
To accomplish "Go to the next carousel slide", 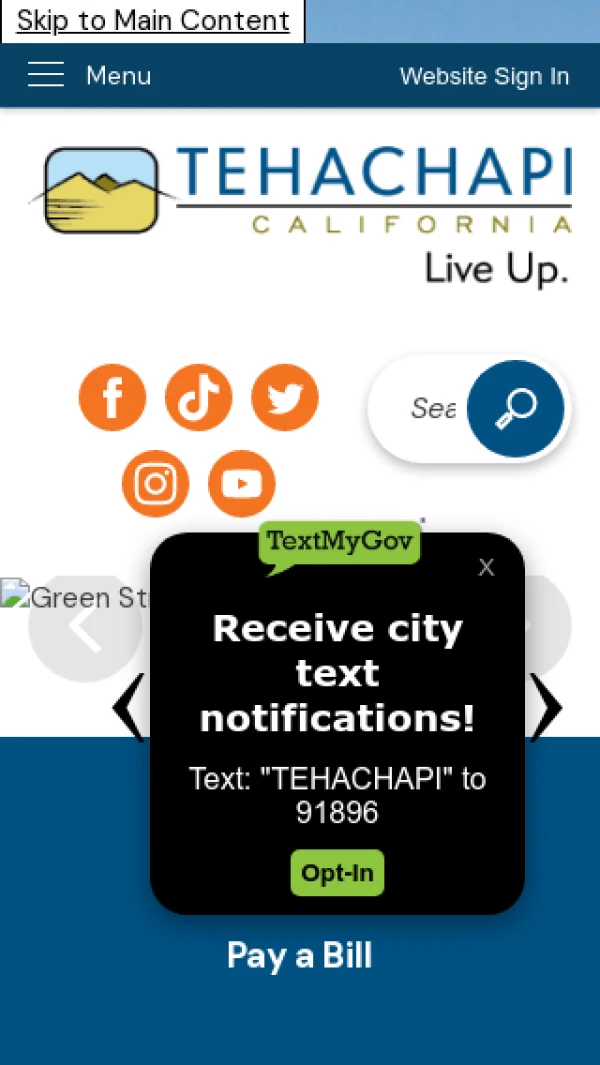I will point(546,708).
